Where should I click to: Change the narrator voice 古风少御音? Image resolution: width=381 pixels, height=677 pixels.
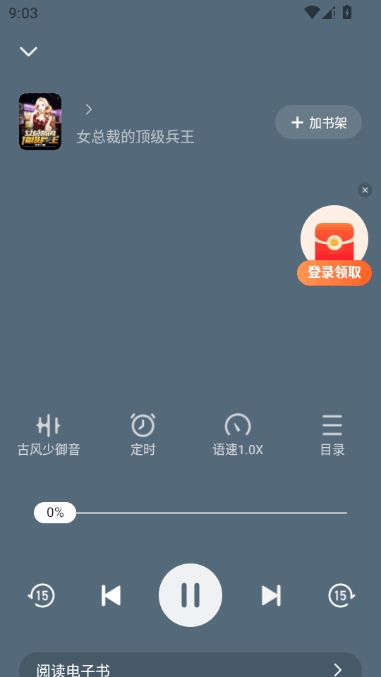click(x=48, y=435)
